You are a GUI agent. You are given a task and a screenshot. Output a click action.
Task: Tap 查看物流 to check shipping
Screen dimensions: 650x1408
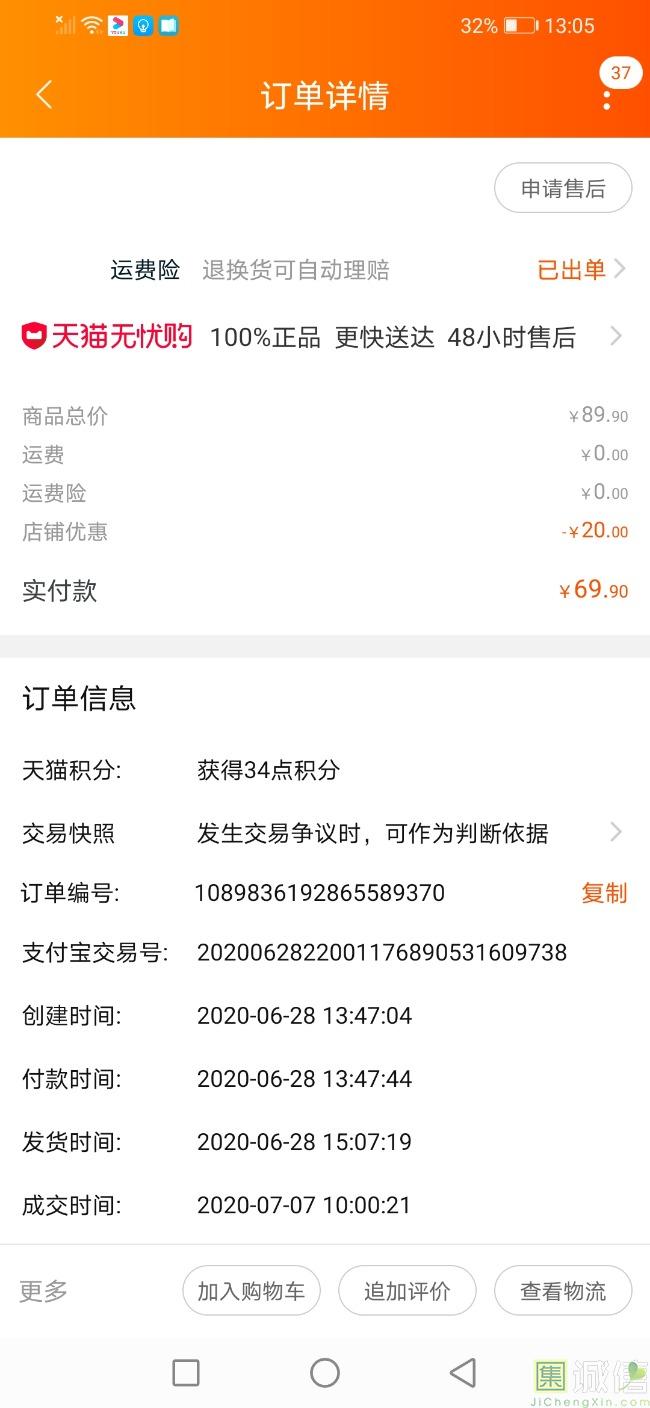tap(563, 1291)
